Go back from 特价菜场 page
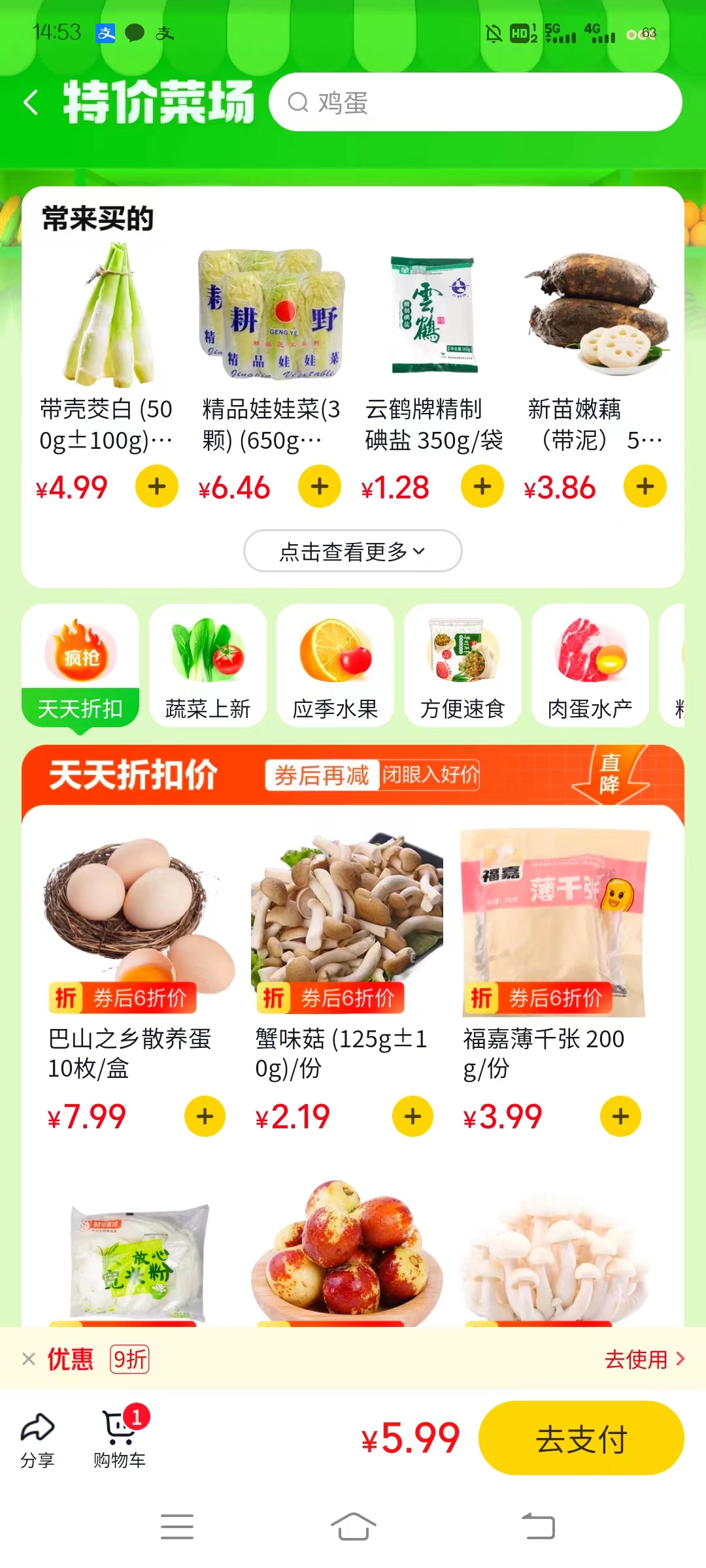706x1568 pixels. click(x=31, y=103)
